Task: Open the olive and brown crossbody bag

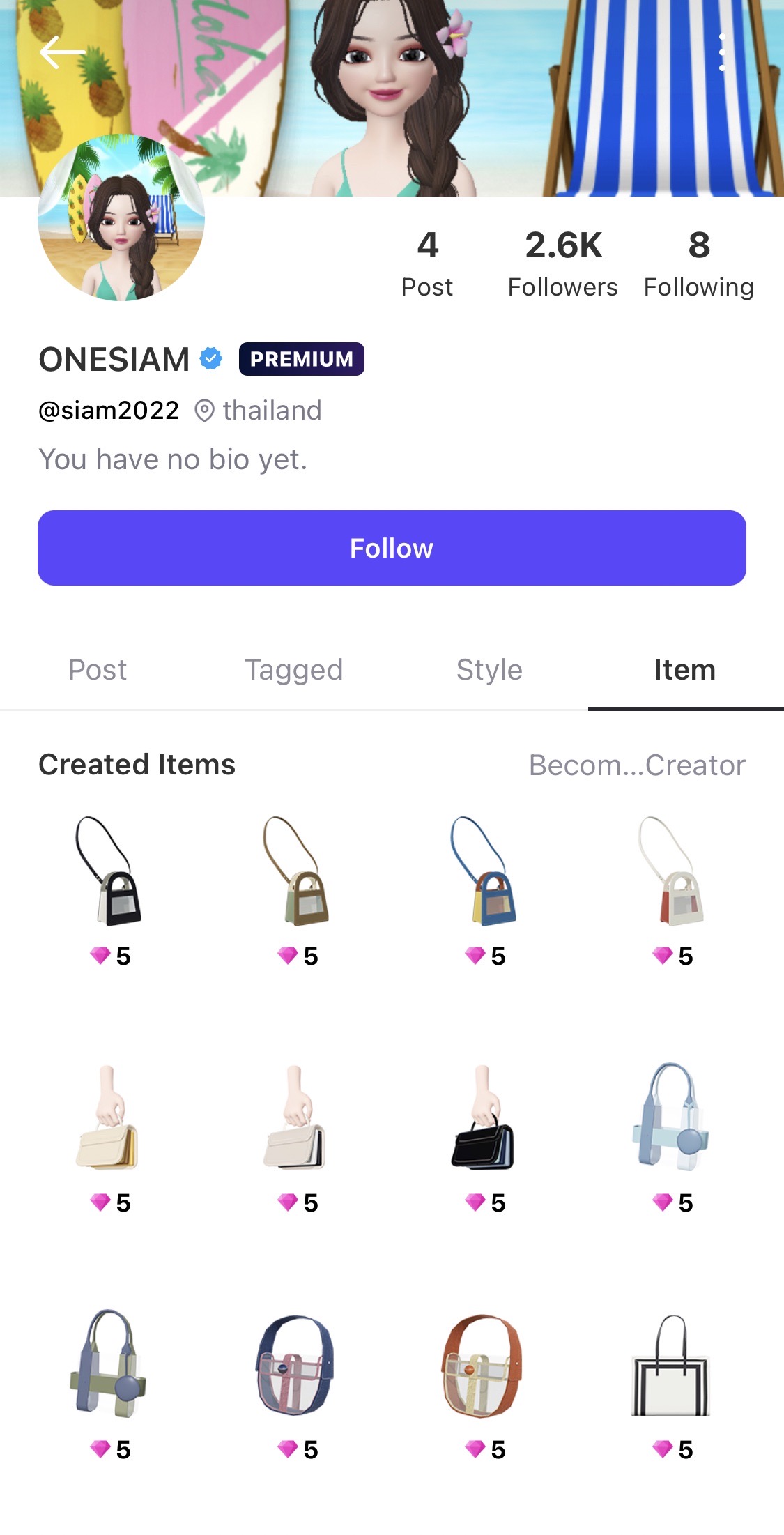Action: tap(297, 871)
